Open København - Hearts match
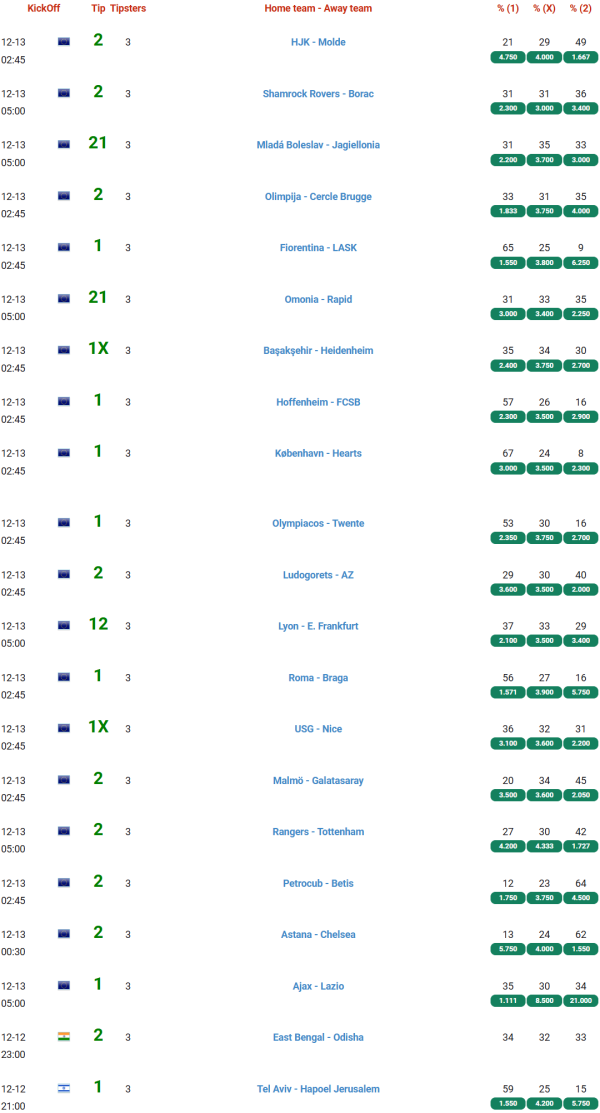This screenshot has width=600, height=1113. (x=318, y=454)
